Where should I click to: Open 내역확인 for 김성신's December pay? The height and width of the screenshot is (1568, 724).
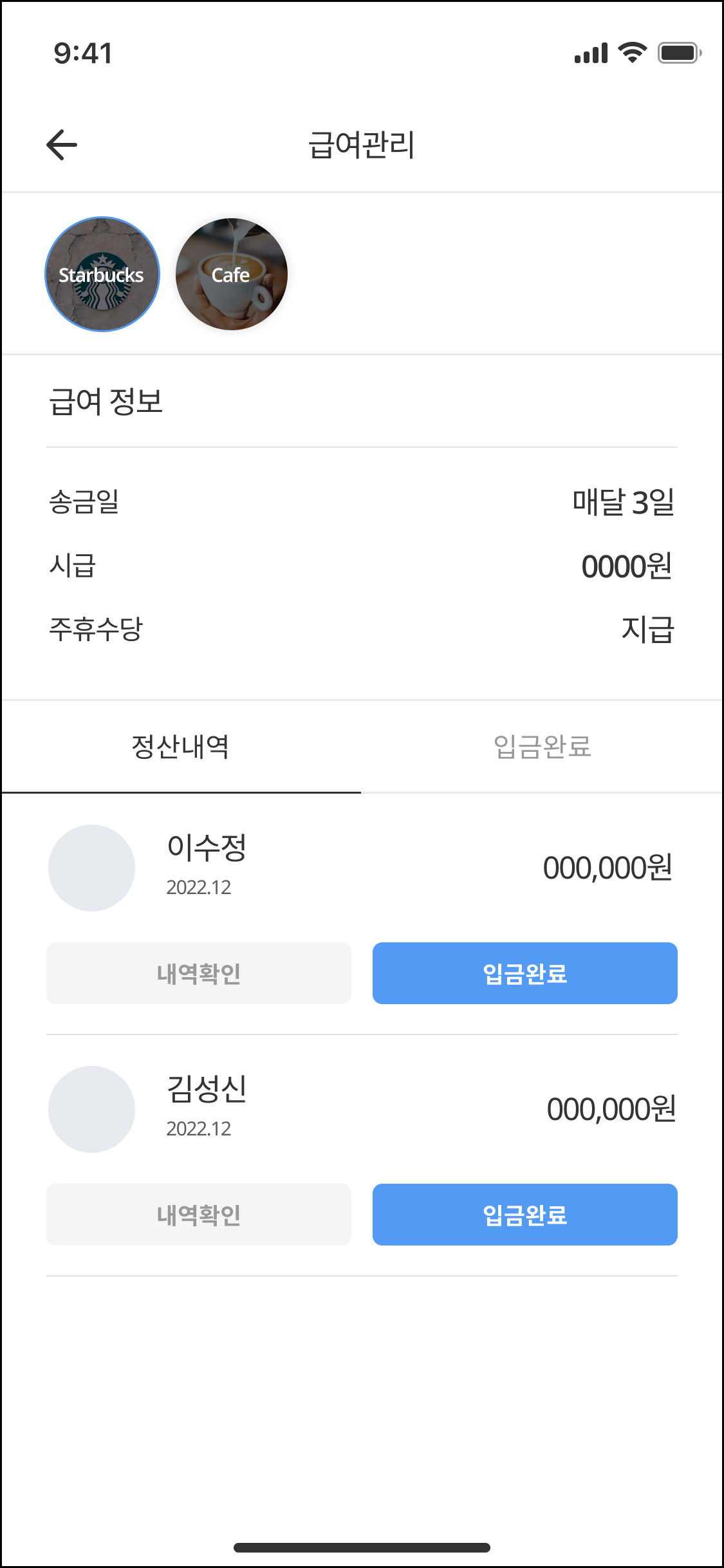tap(198, 1215)
